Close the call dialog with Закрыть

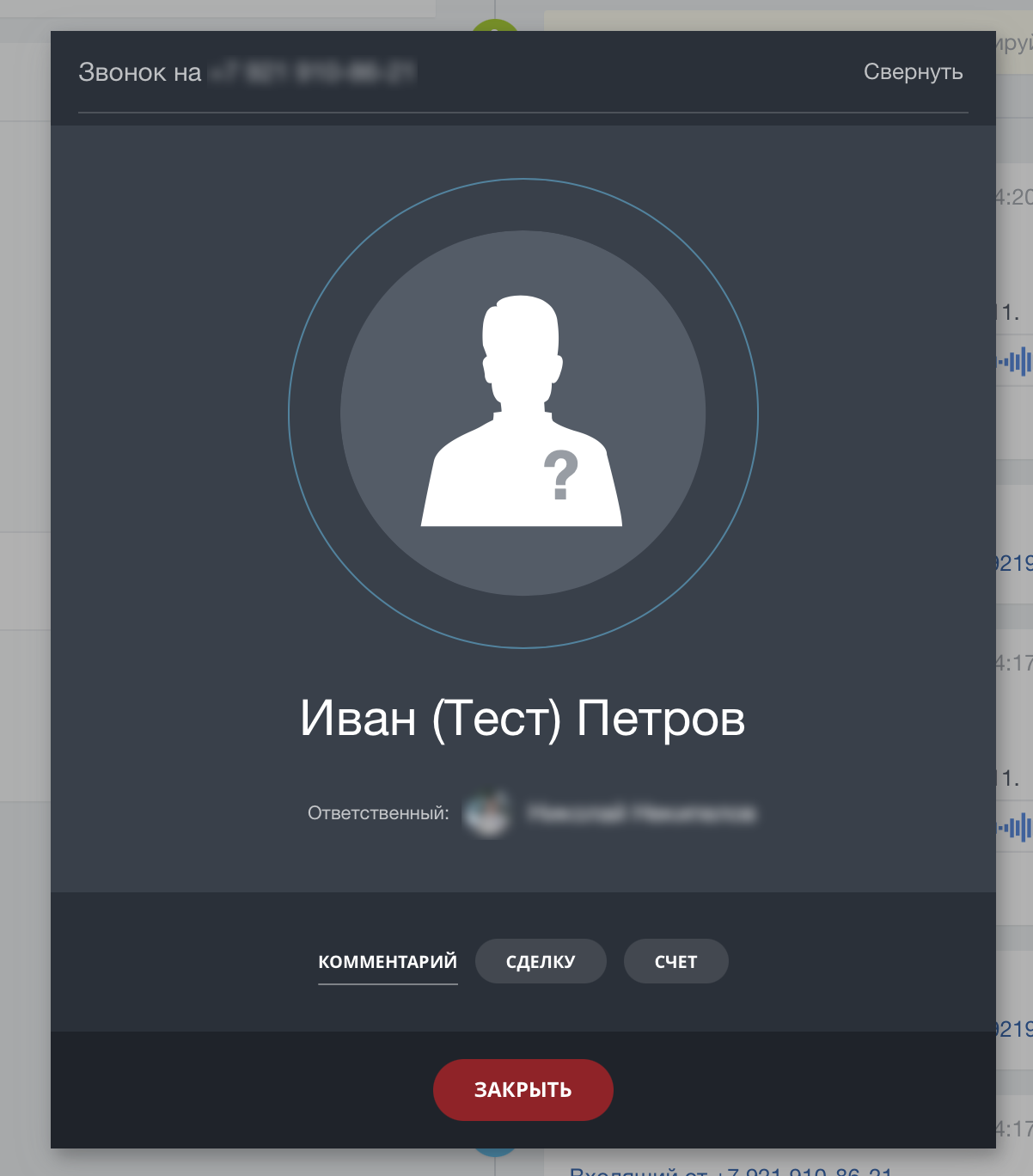[x=523, y=1090]
